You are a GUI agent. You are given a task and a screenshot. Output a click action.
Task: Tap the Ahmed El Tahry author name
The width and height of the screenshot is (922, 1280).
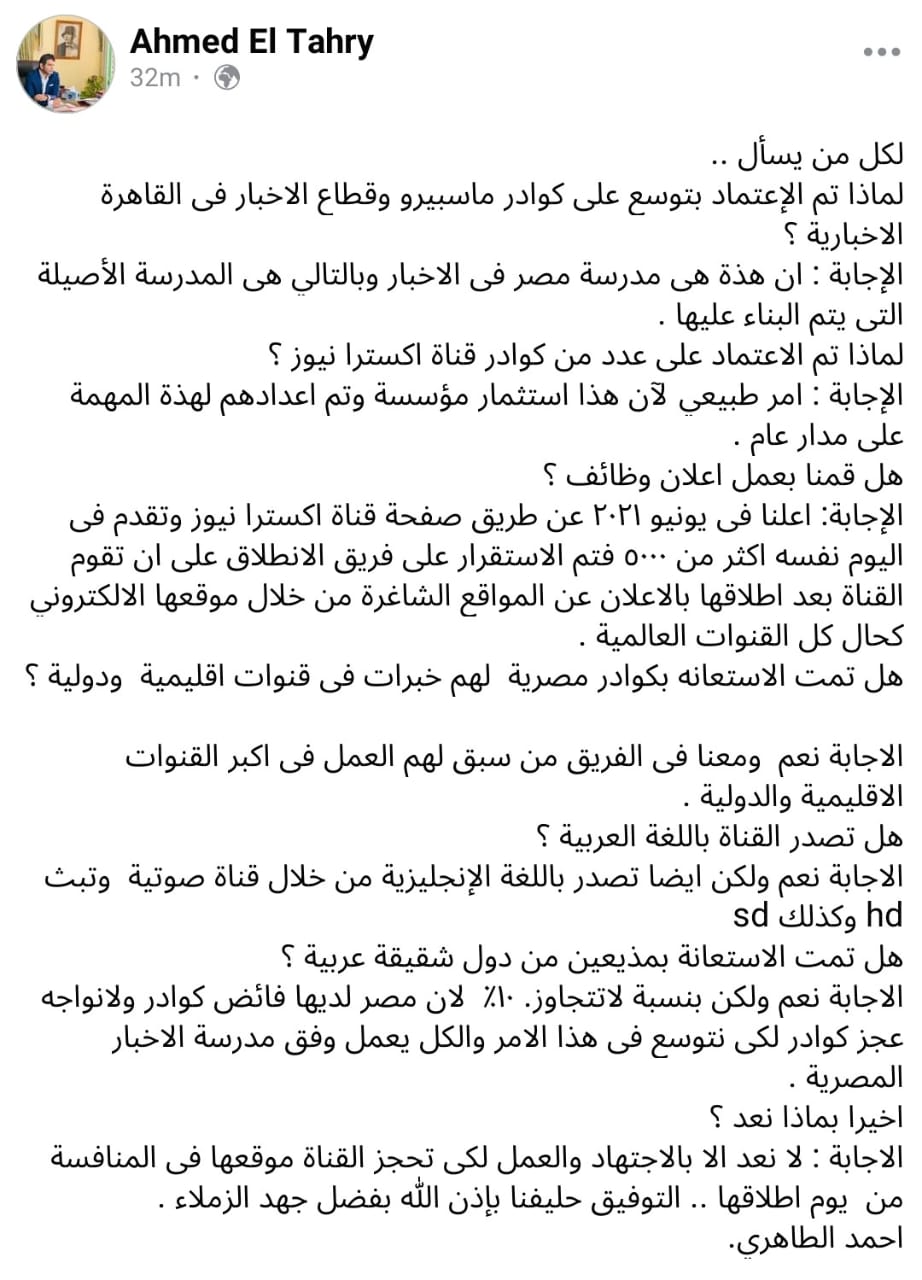pyautogui.click(x=251, y=41)
